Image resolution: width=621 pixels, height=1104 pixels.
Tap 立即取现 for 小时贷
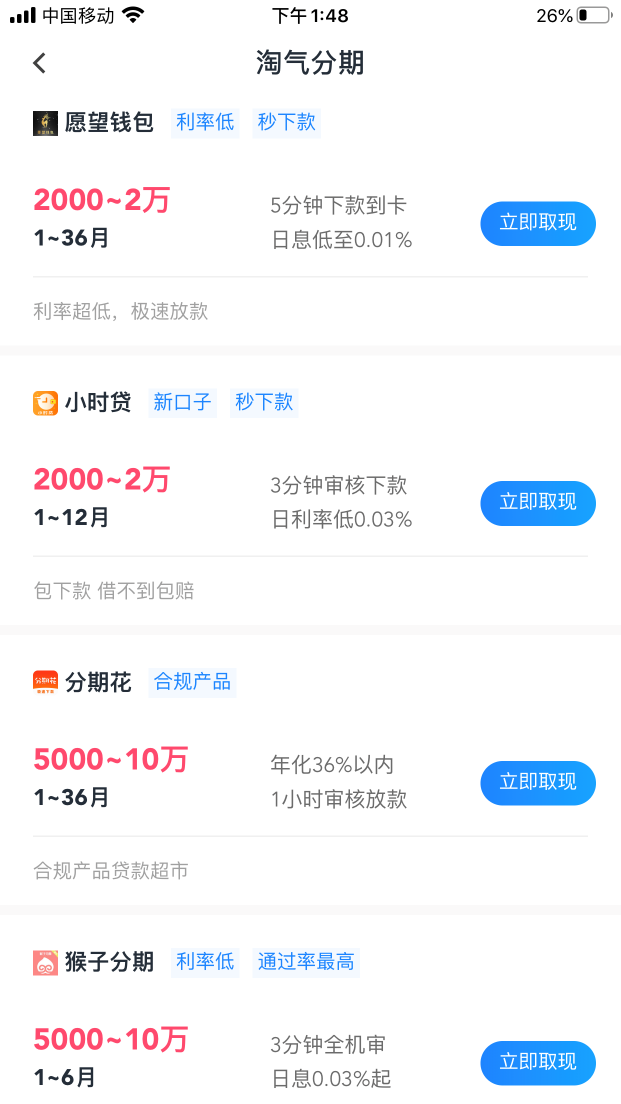coord(537,503)
